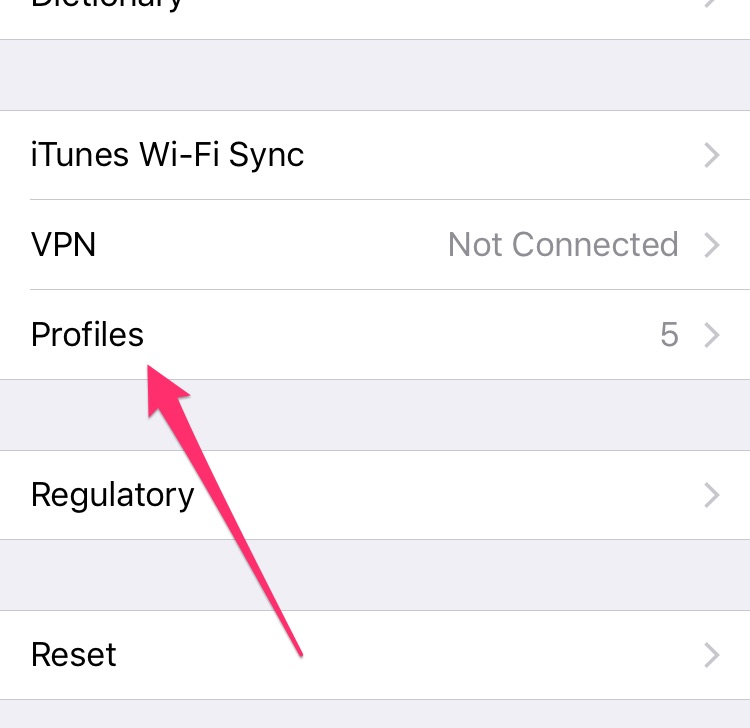The image size is (750, 728).
Task: Open the Regulatory information row
Action: click(x=375, y=495)
